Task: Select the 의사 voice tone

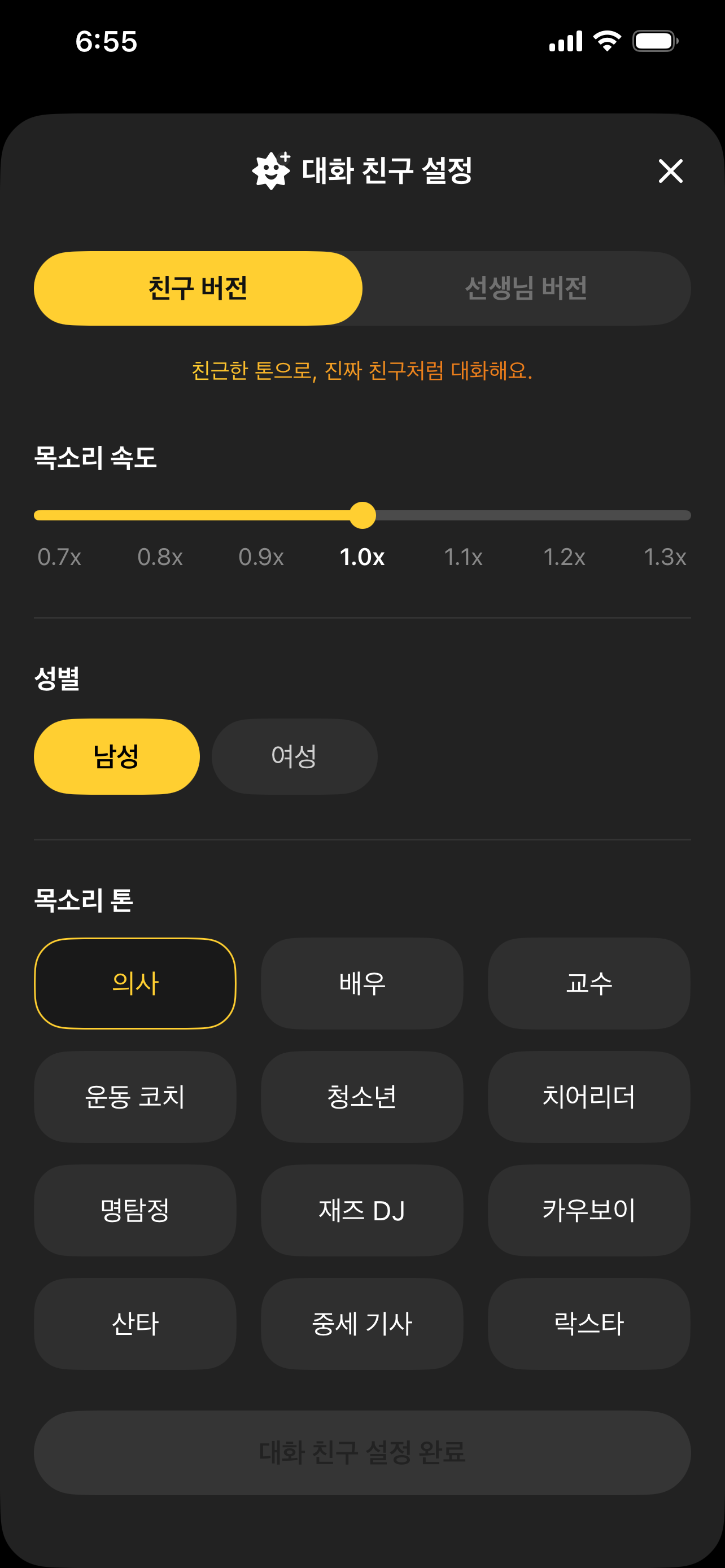Action: coord(135,983)
